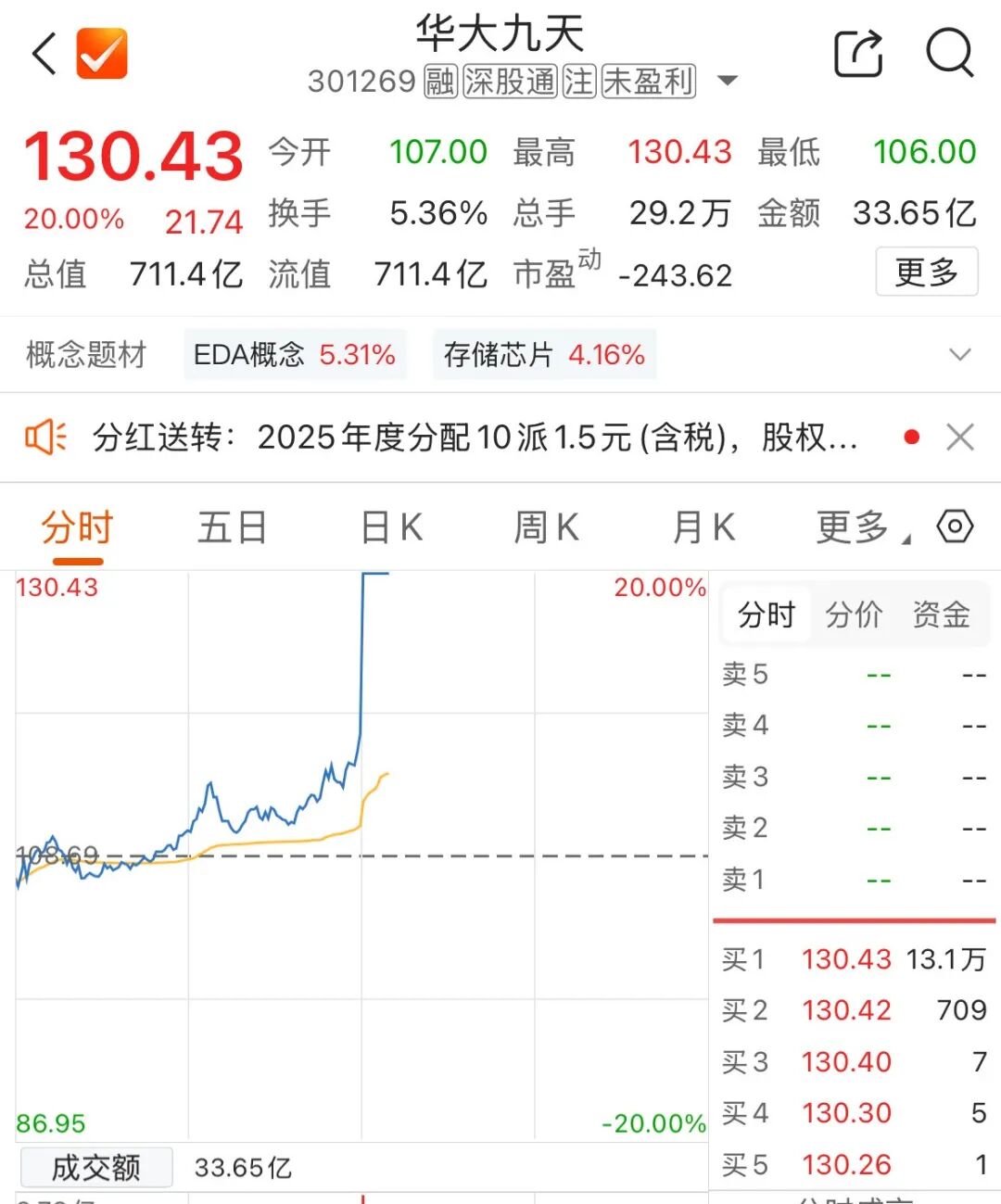
Task: Expand the 概念题材 row chevron
Action: 960,354
